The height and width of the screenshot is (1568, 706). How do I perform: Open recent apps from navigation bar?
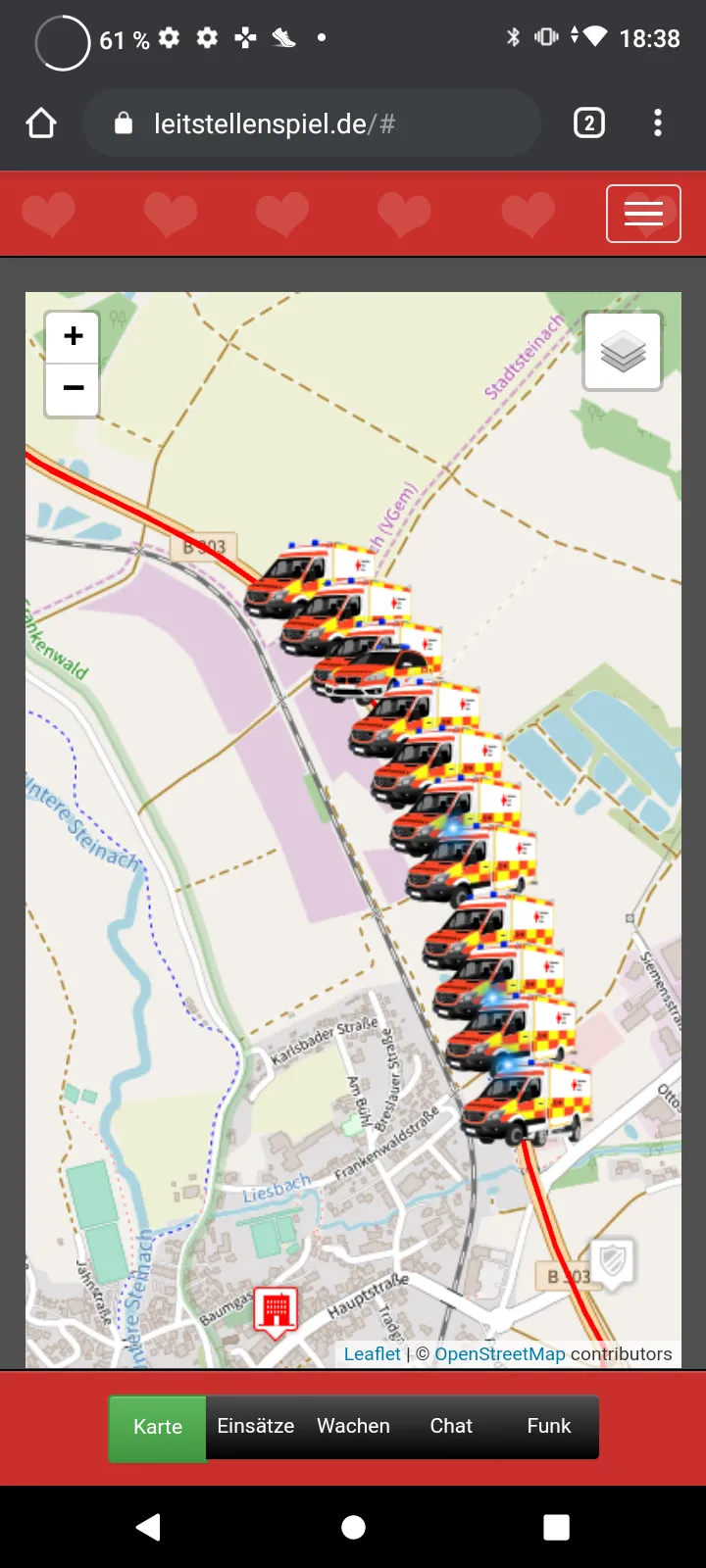pyautogui.click(x=556, y=1527)
